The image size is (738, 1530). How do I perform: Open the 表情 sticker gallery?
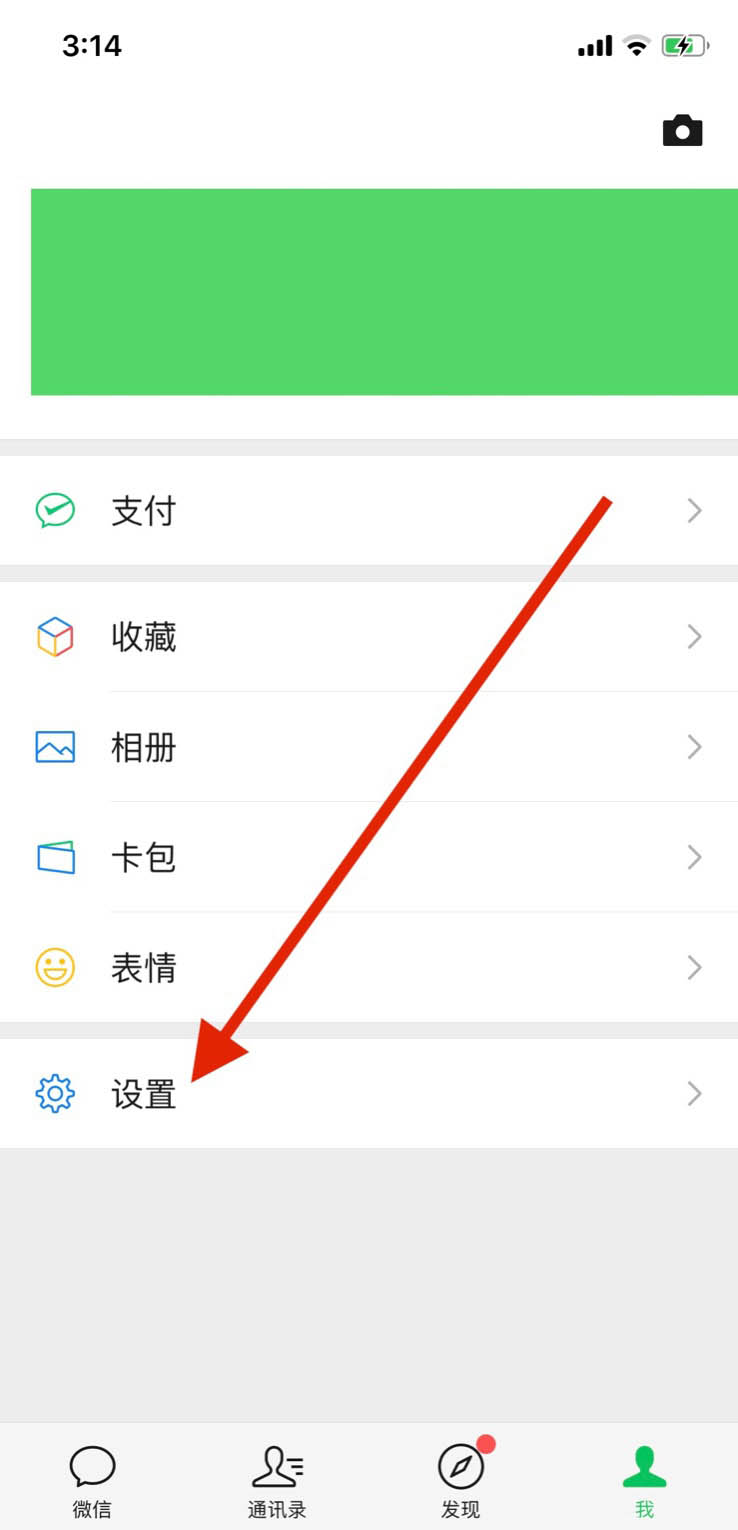369,967
